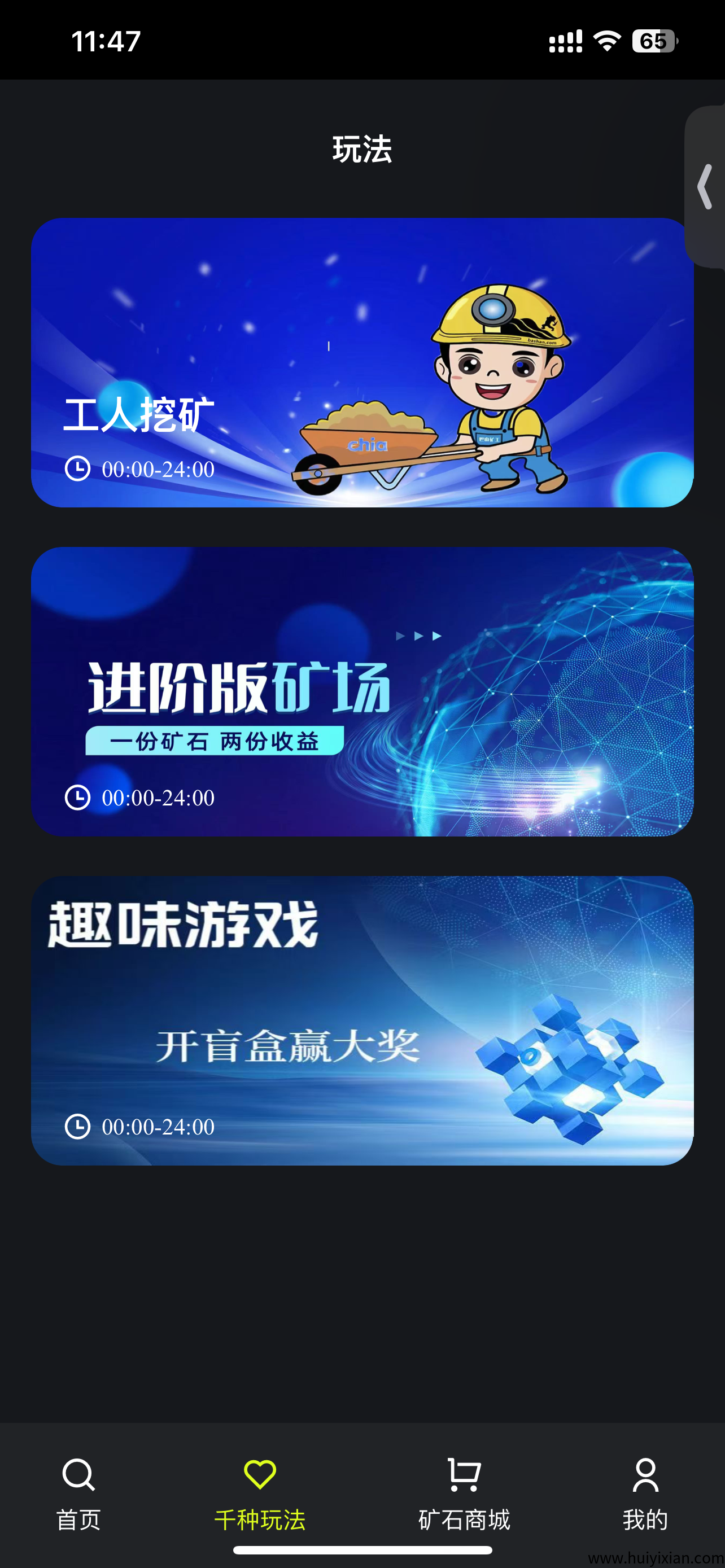725x1568 pixels.
Task: Tap the clock icon on the 趣味游戏 banner
Action: tap(78, 1127)
